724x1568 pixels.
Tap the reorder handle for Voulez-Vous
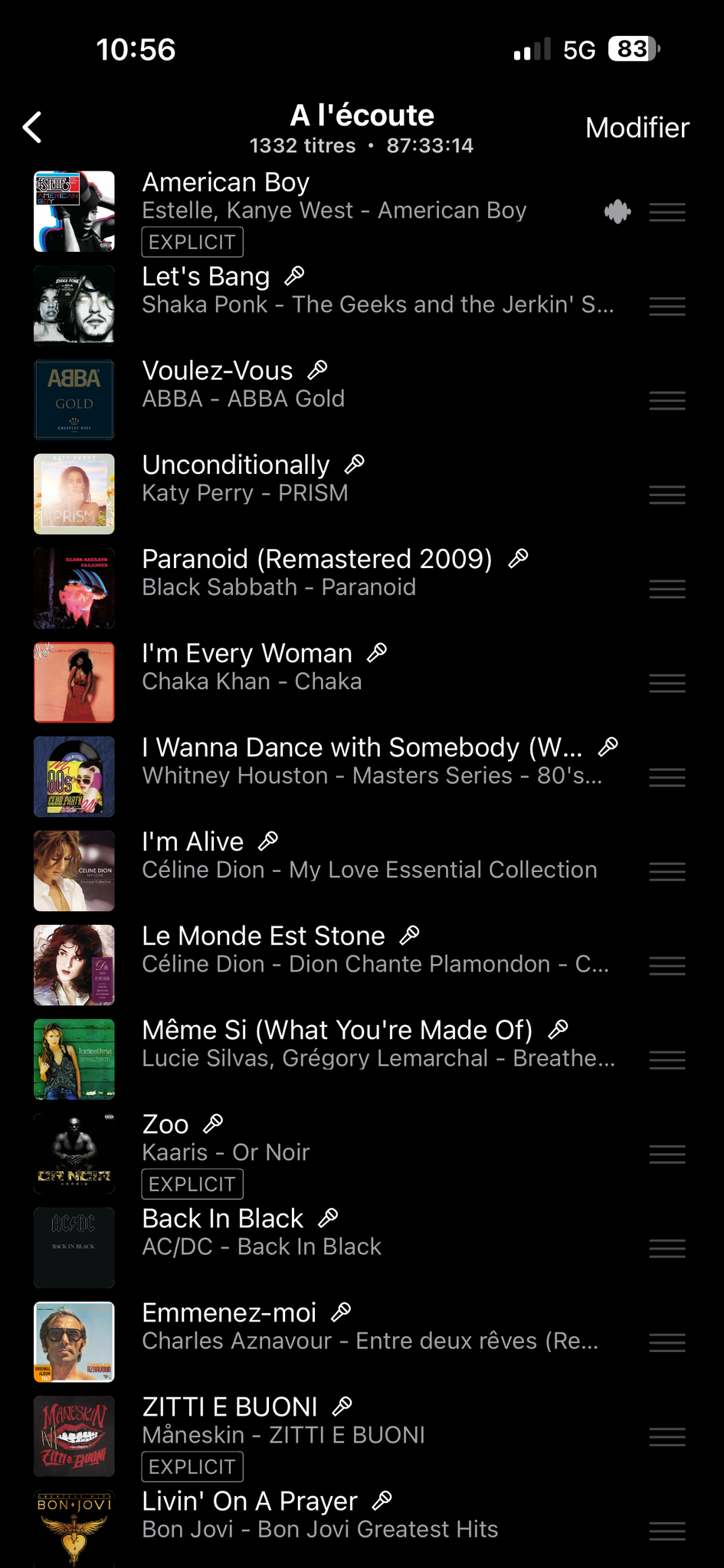pyautogui.click(x=667, y=400)
